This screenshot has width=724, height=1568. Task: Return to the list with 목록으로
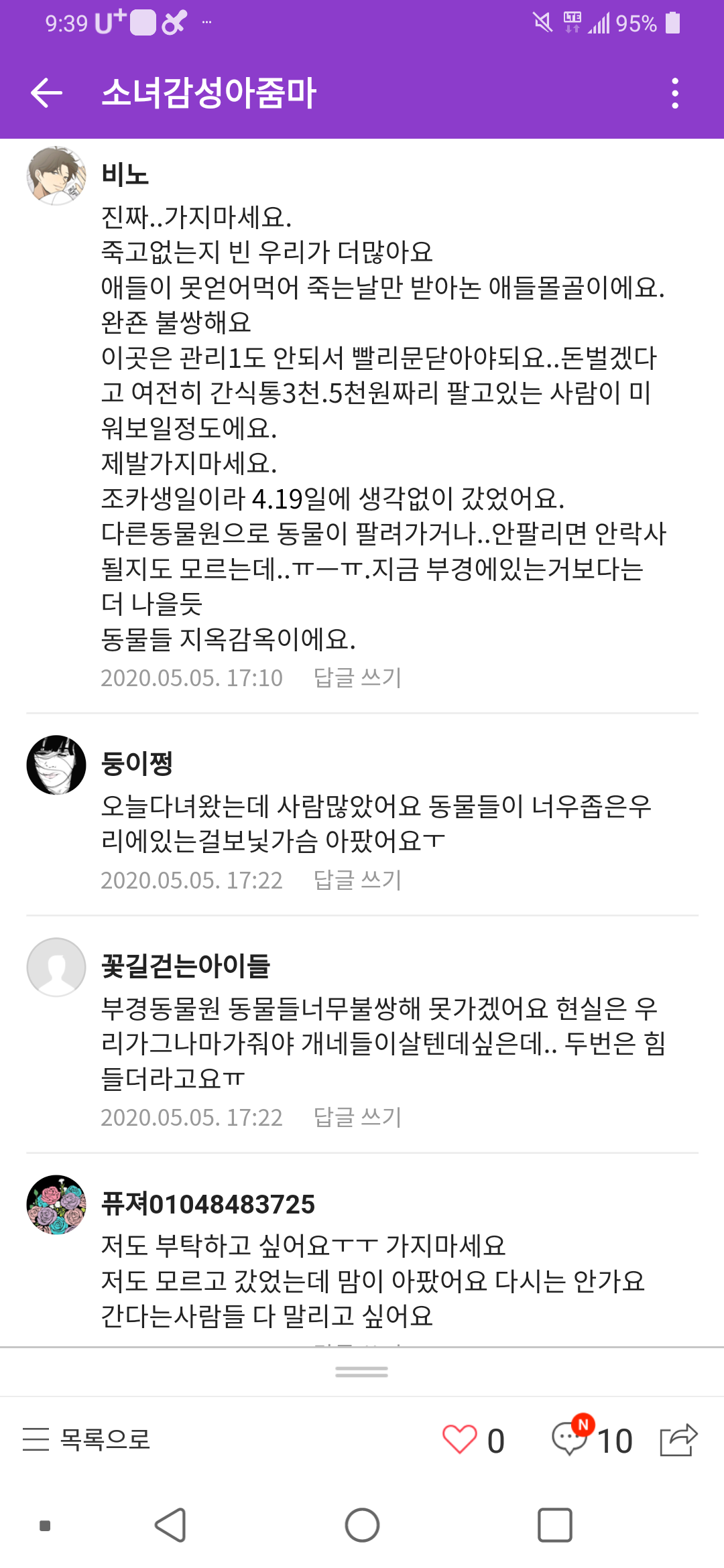pos(87,1439)
